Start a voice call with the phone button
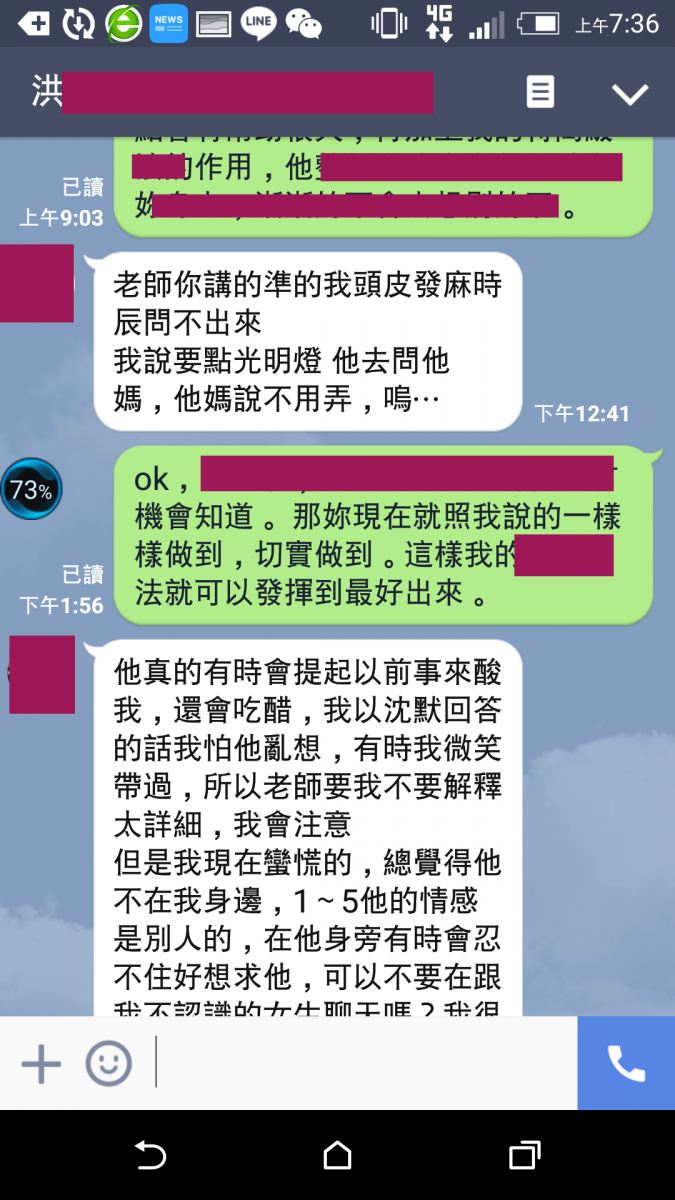The image size is (675, 1200). 626,1063
